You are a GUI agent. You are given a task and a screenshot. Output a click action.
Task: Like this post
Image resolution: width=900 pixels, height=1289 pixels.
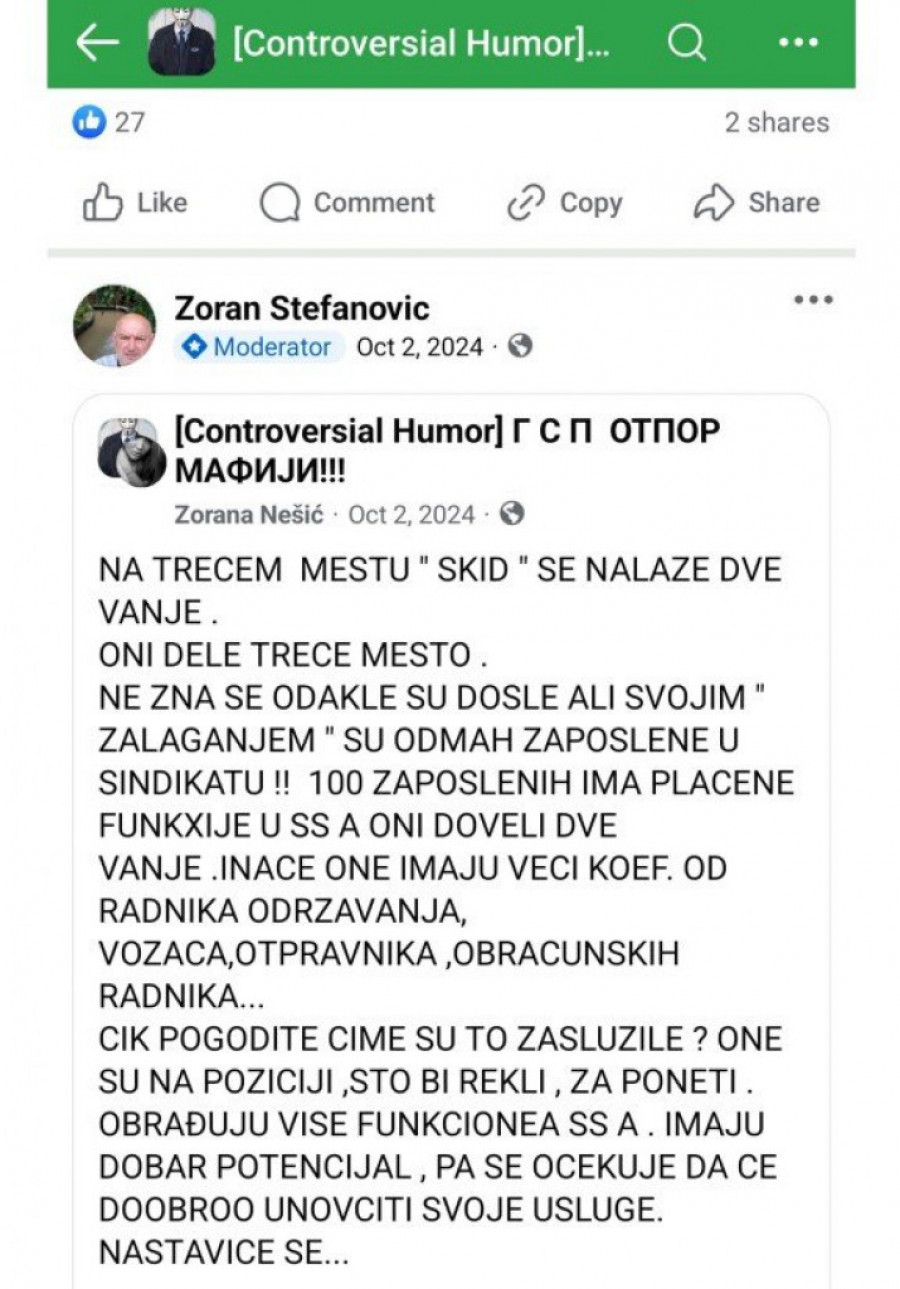point(135,203)
